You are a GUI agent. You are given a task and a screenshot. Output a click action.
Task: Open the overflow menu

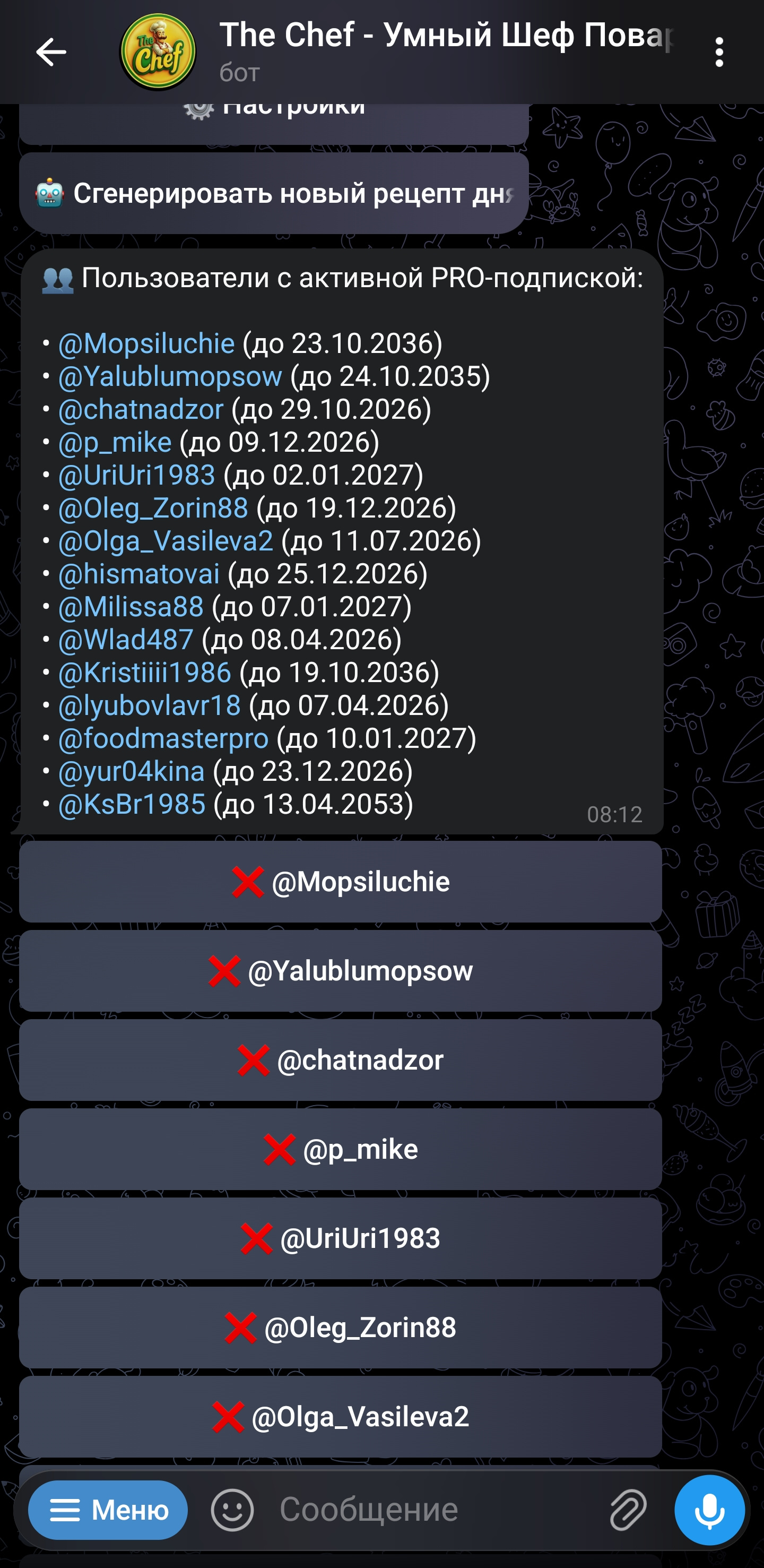pos(719,53)
